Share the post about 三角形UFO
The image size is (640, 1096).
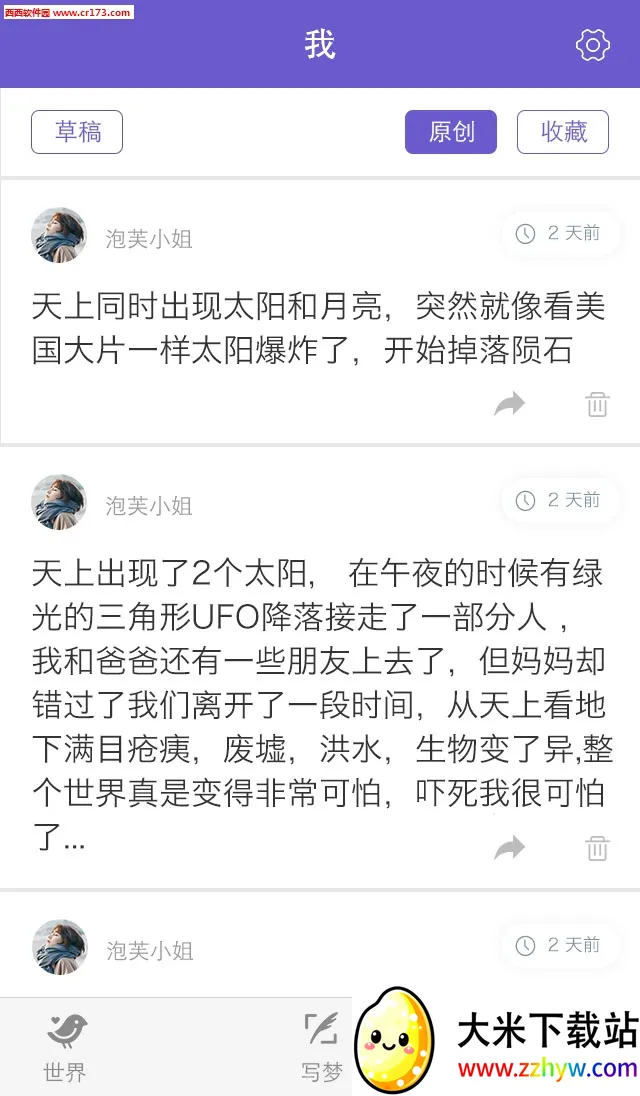point(510,848)
